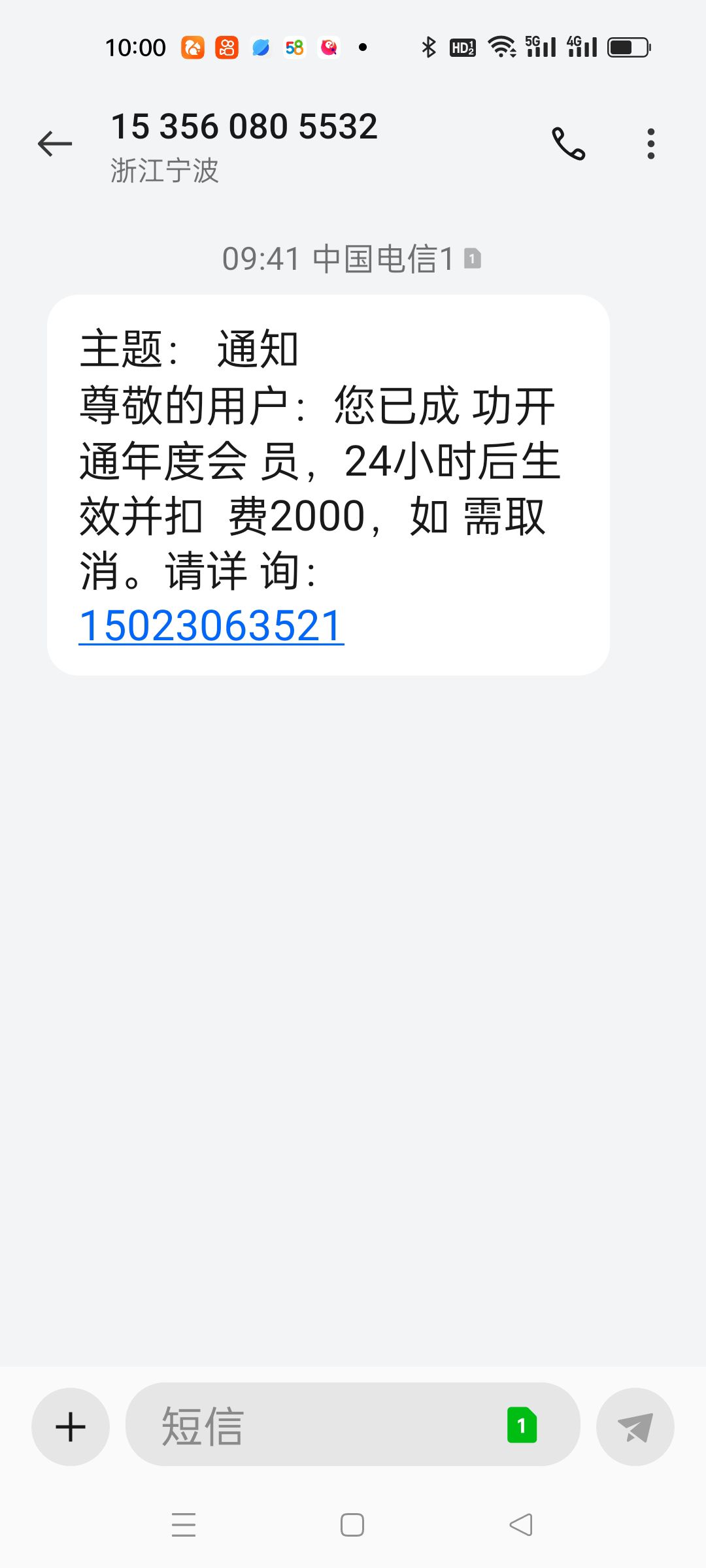Send the message with the paper plane button

(x=635, y=1427)
